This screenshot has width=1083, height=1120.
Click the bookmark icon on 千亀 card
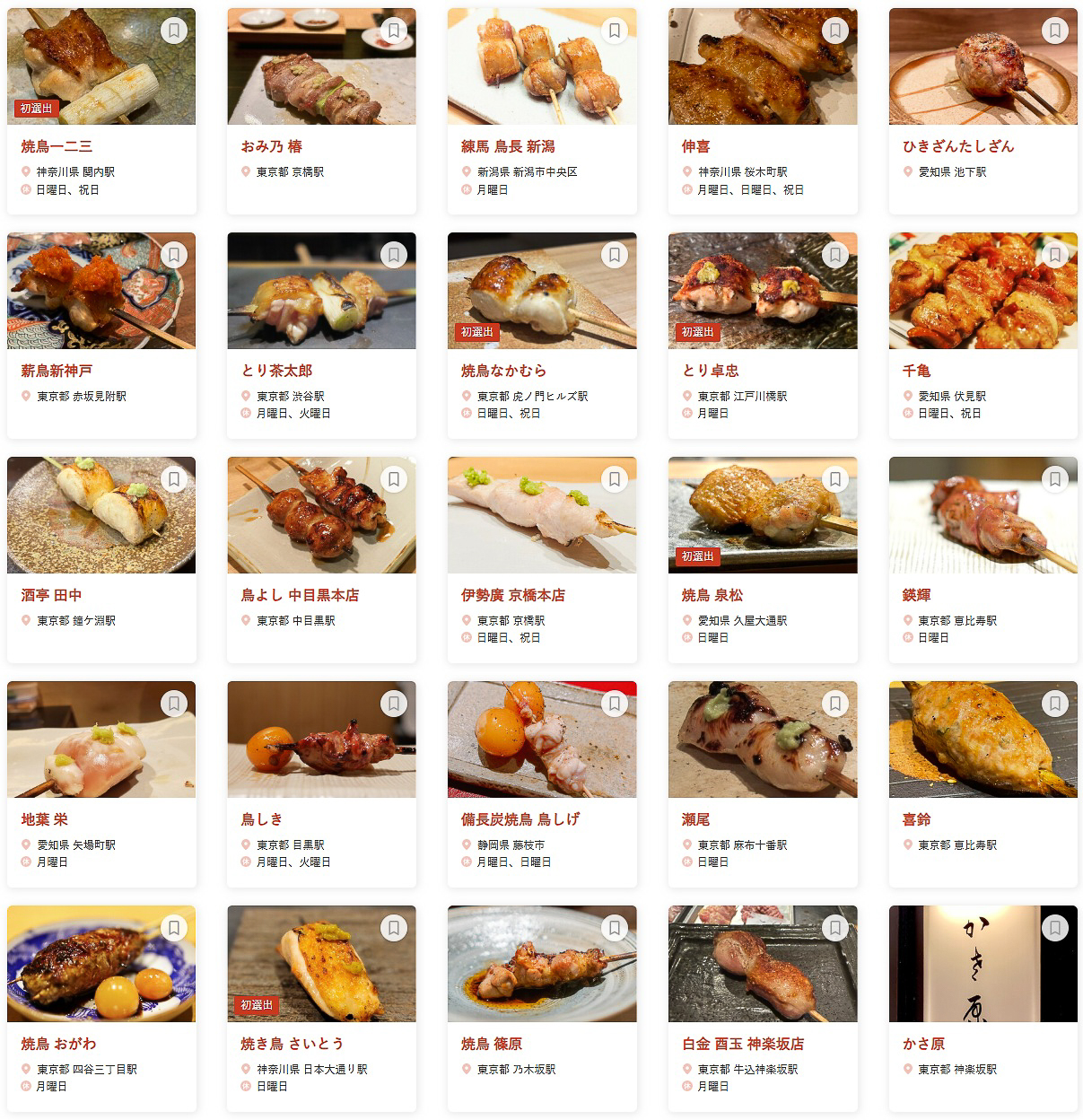[x=1055, y=254]
